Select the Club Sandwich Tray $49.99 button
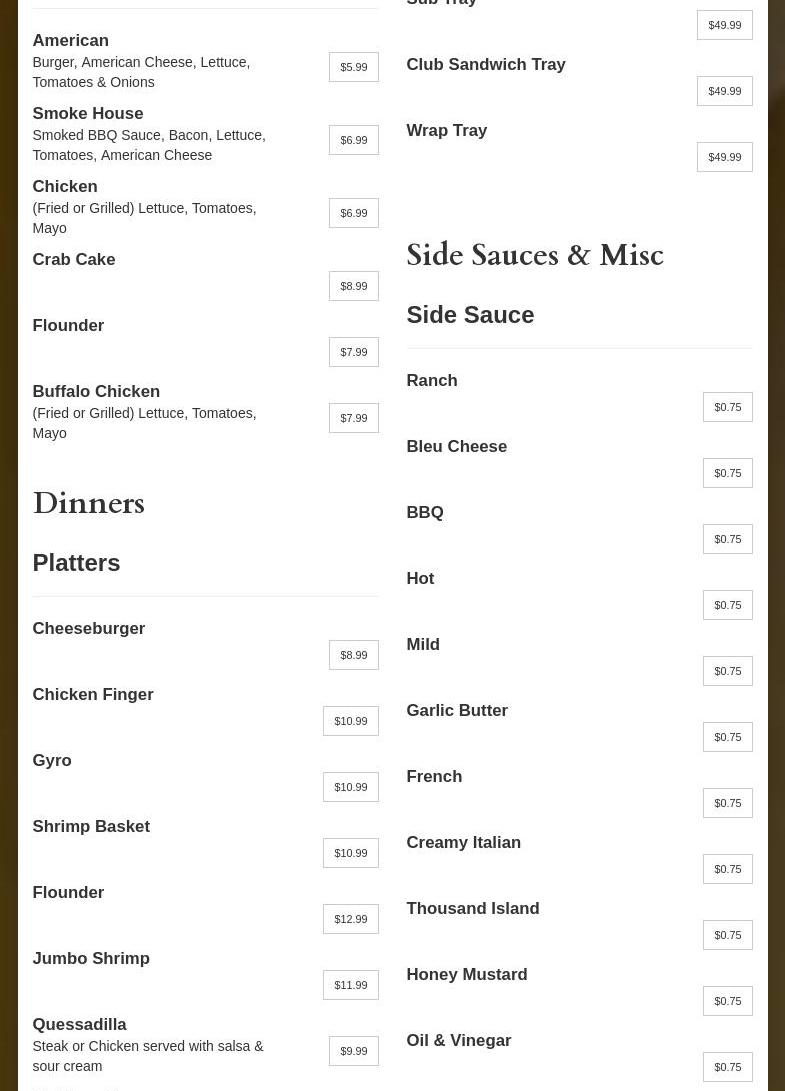Image resolution: width=785 pixels, height=1091 pixels. pos(724,91)
